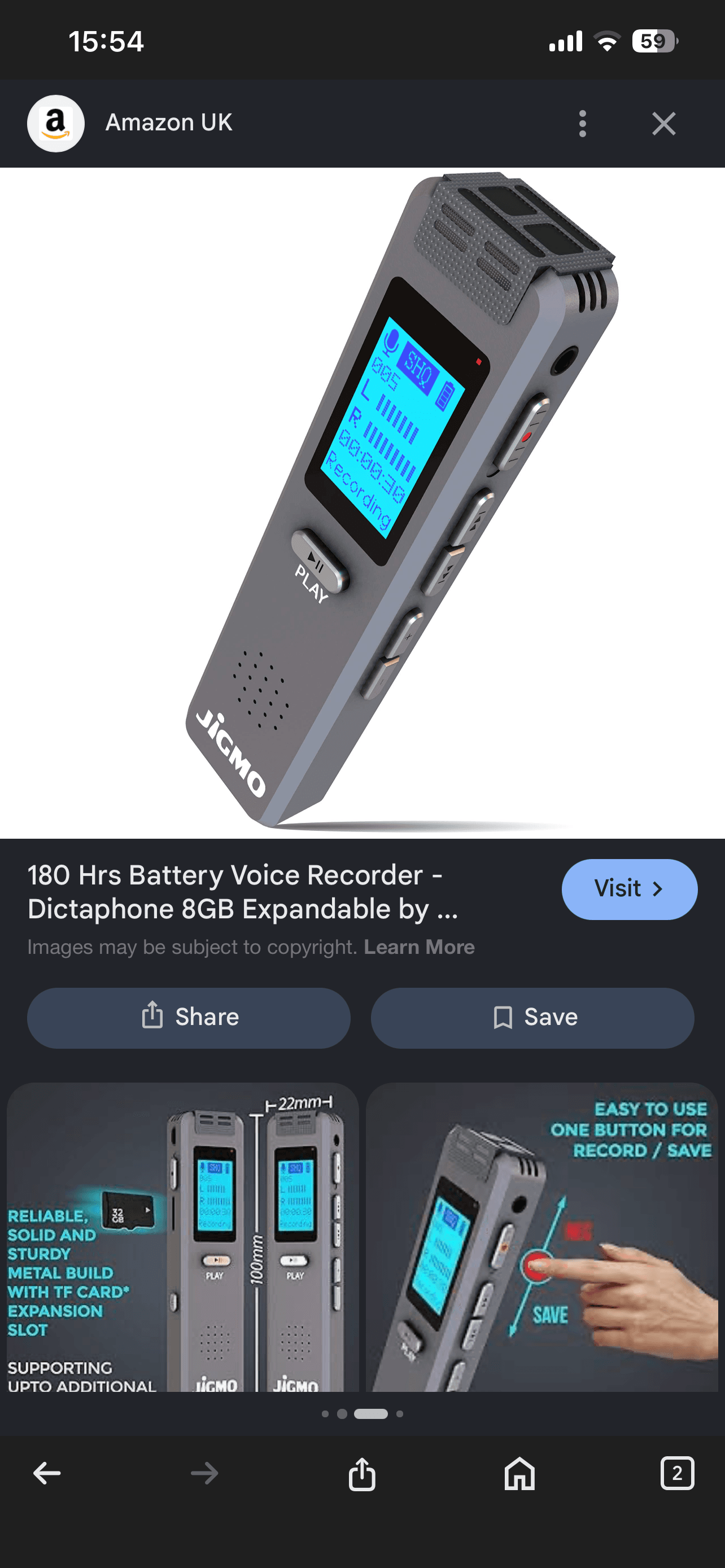The image size is (725, 1568).
Task: Visit the Amazon UK product page
Action: [x=630, y=888]
